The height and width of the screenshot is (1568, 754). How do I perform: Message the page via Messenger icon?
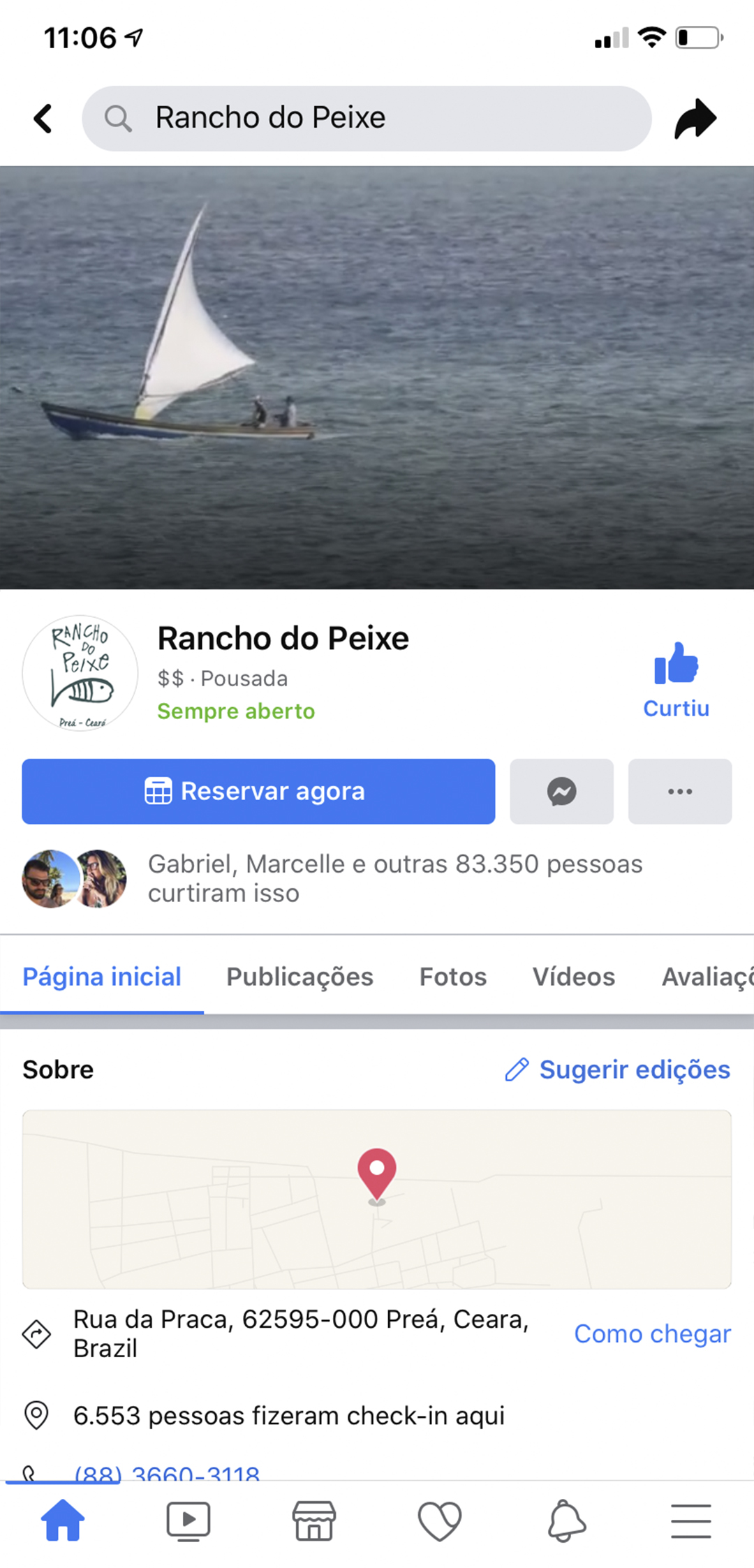tap(561, 792)
